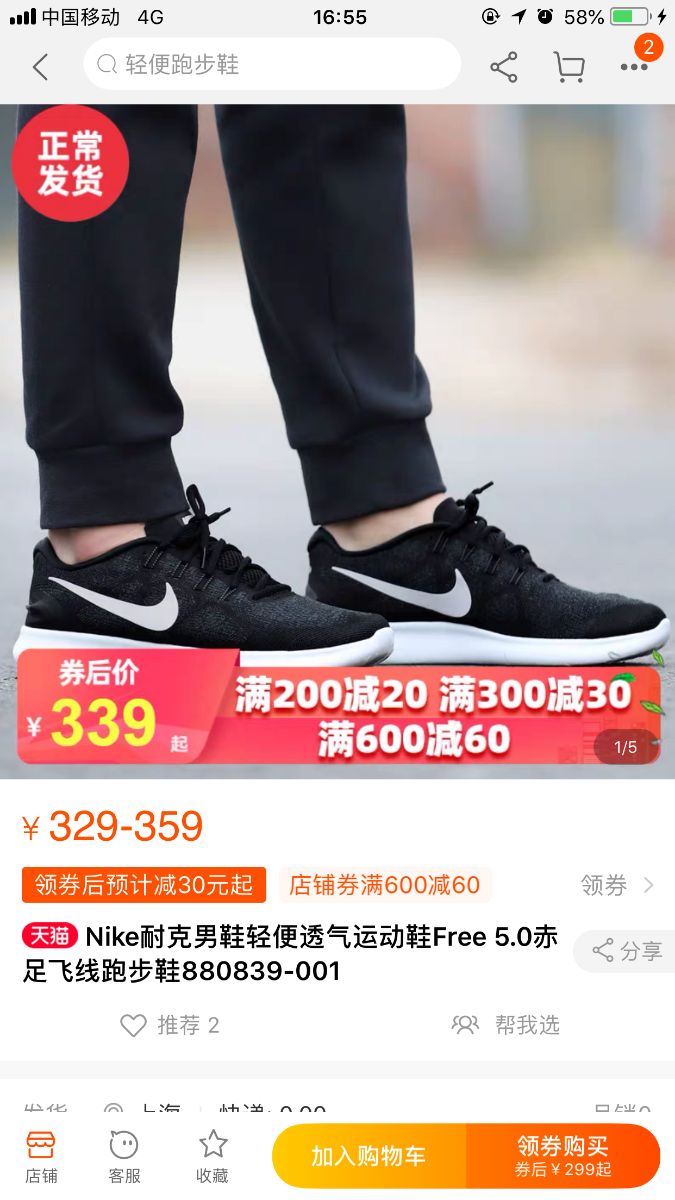Add item to 收藏 favorites
Screen dimensions: 675x1200
212,1156
